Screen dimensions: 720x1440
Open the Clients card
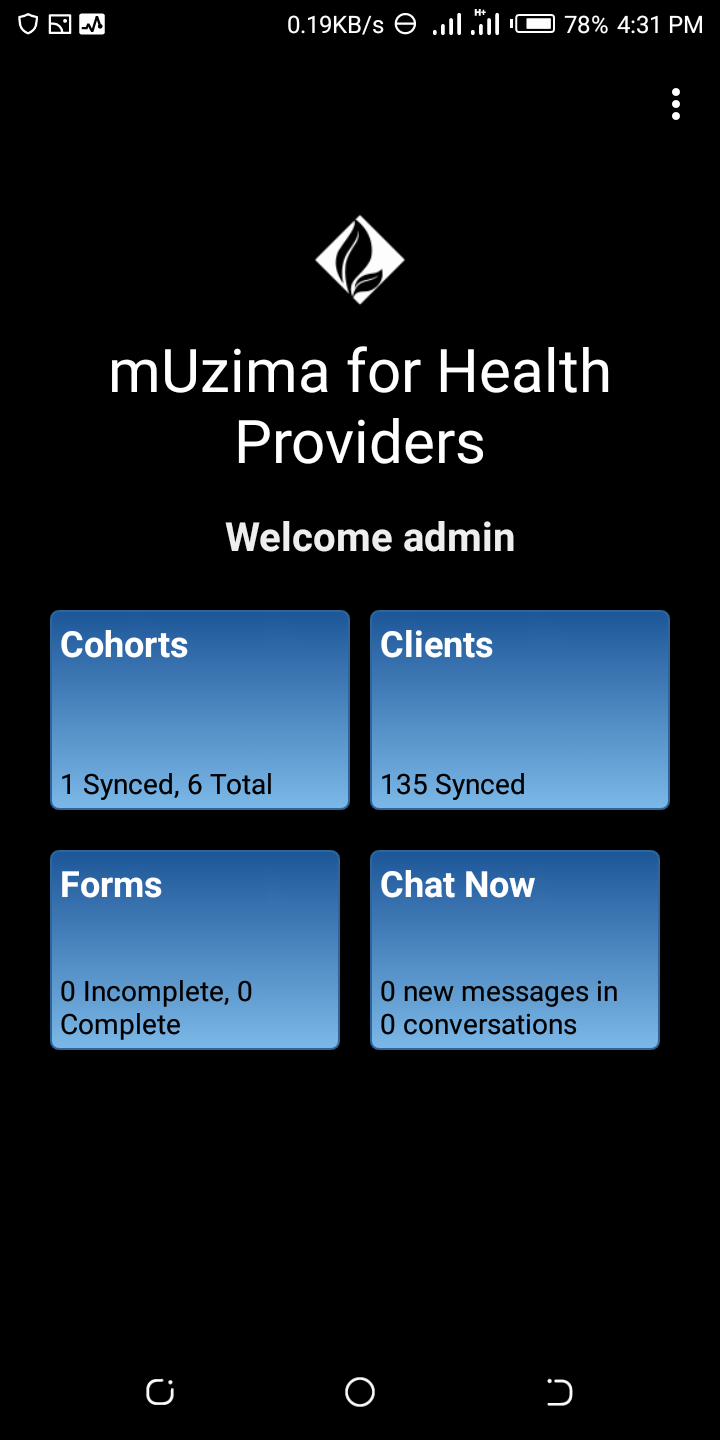(519, 709)
